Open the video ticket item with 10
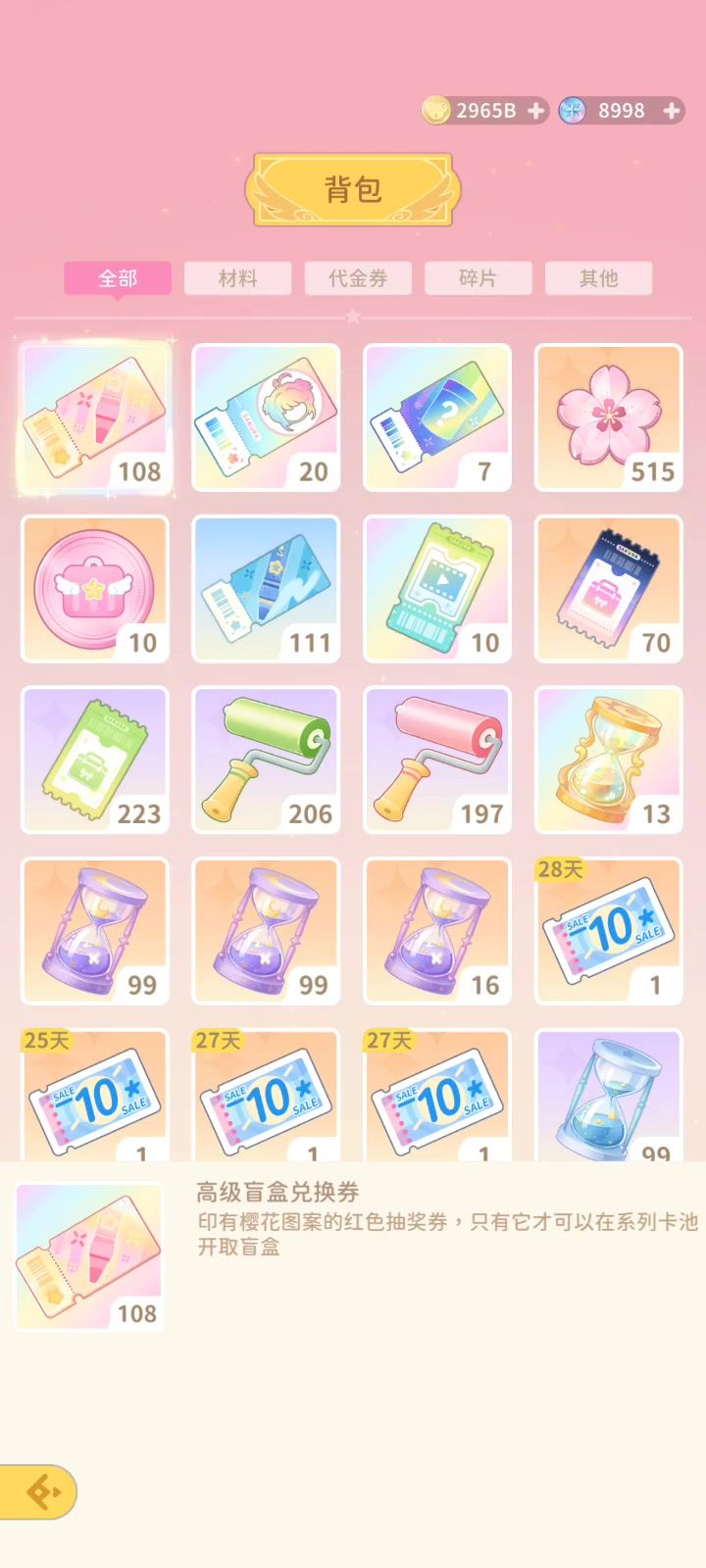 [x=437, y=589]
